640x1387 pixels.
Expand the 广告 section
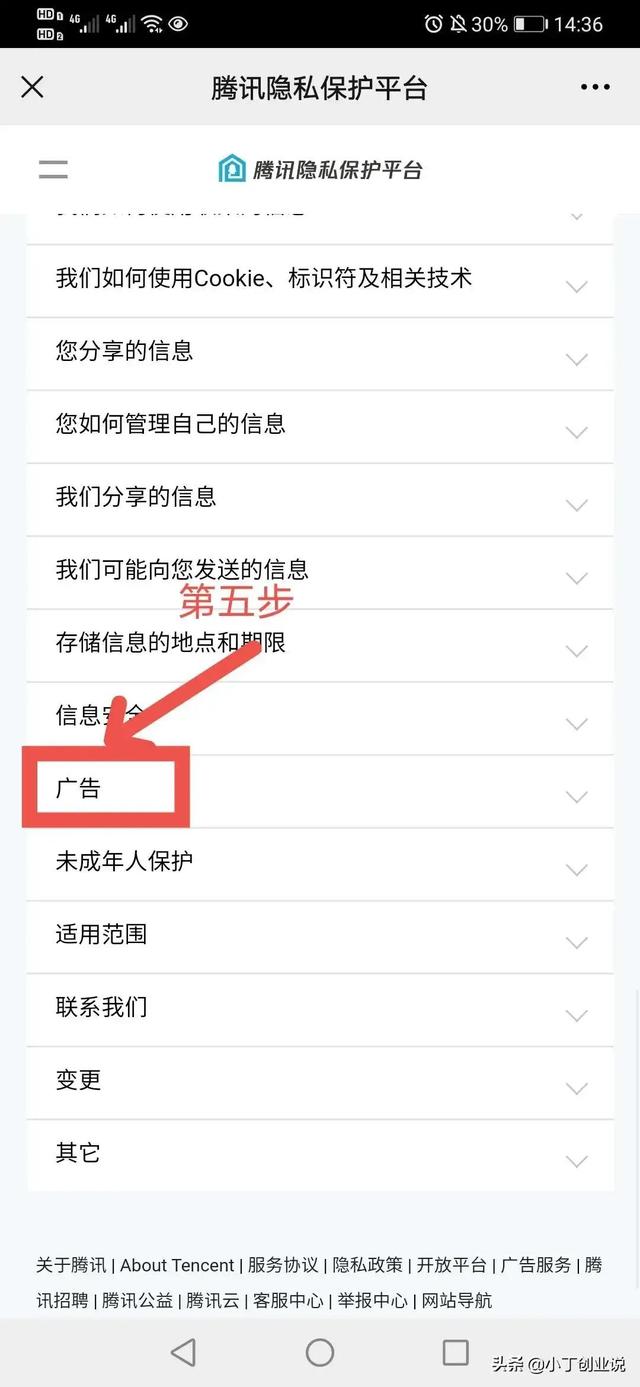point(320,792)
